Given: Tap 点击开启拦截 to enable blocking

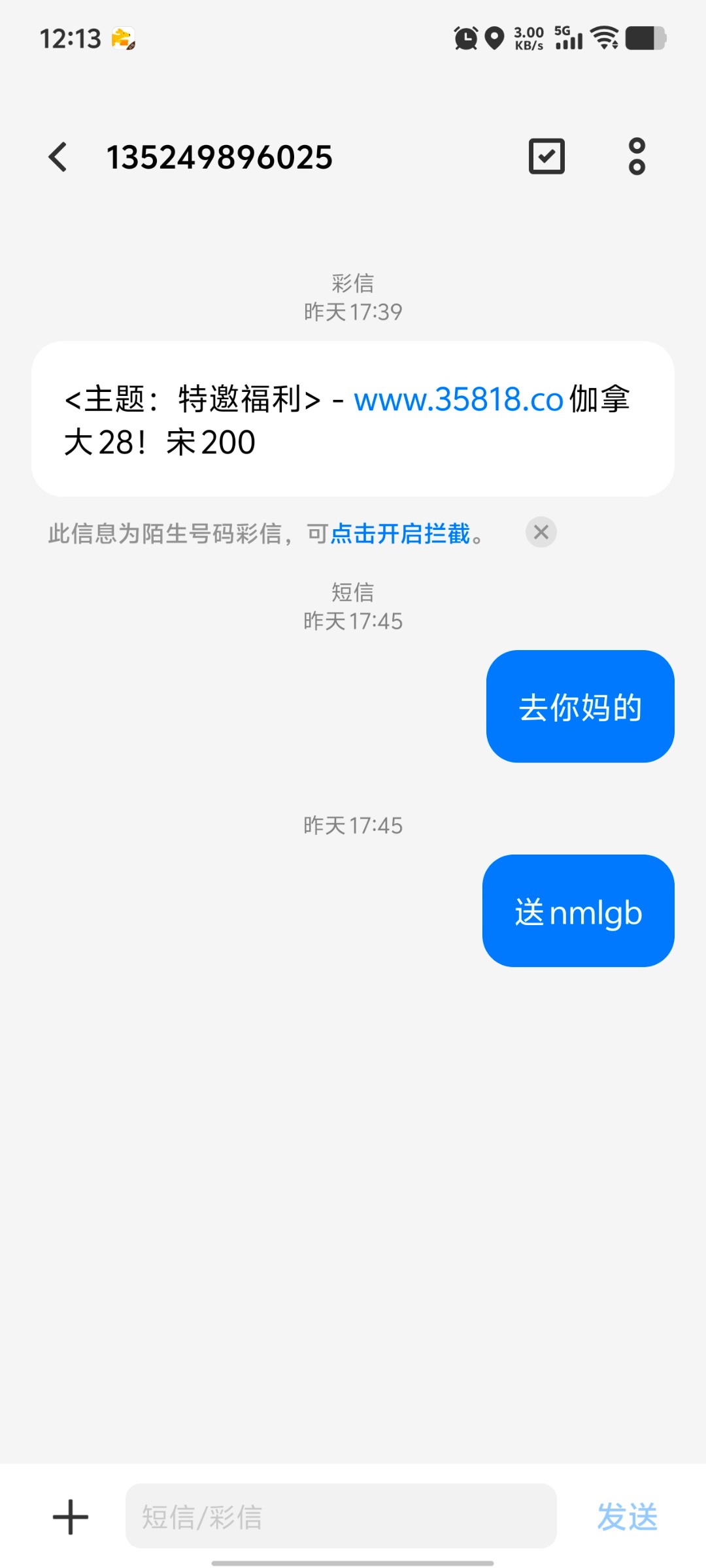Looking at the screenshot, I should (x=400, y=534).
